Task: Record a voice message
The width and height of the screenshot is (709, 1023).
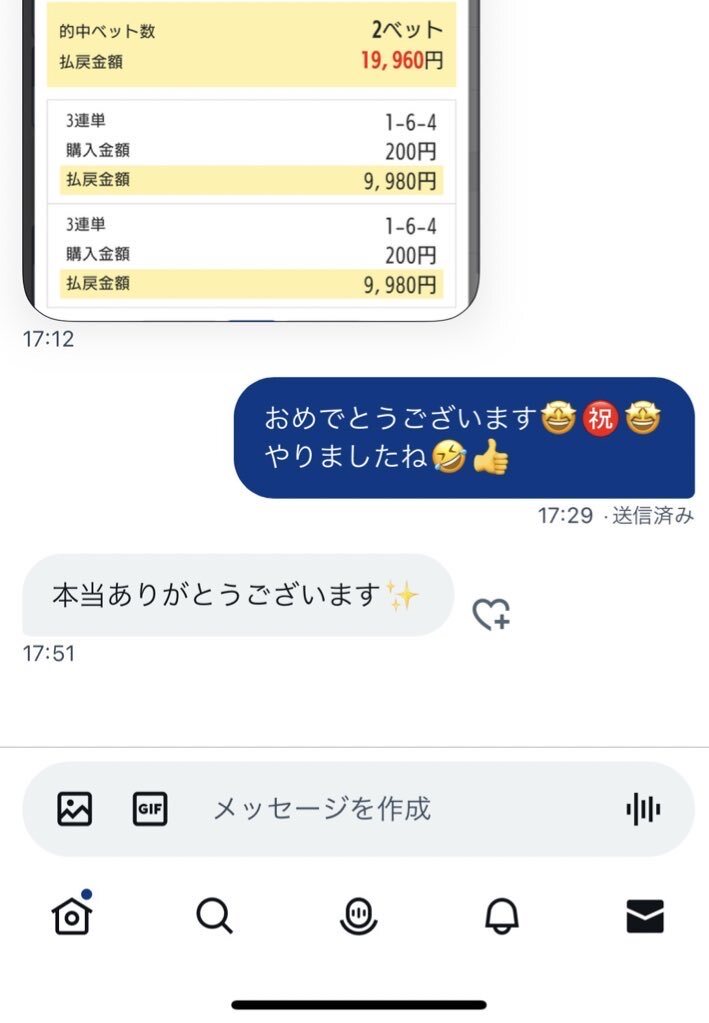Action: (643, 808)
